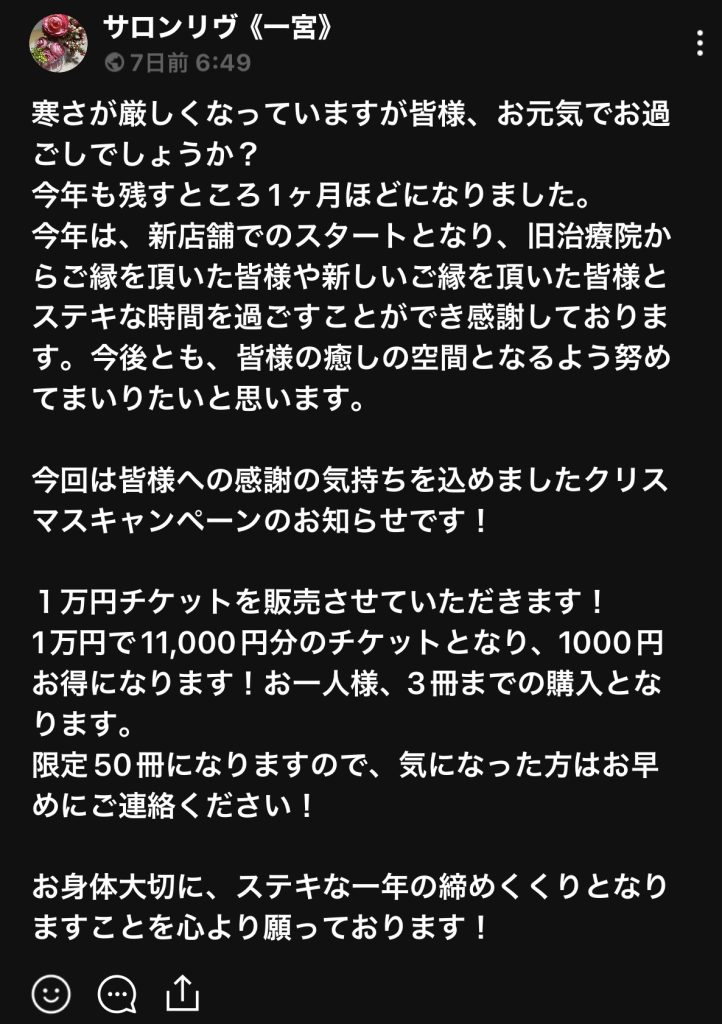React to the post with smiley icon

tap(52, 992)
